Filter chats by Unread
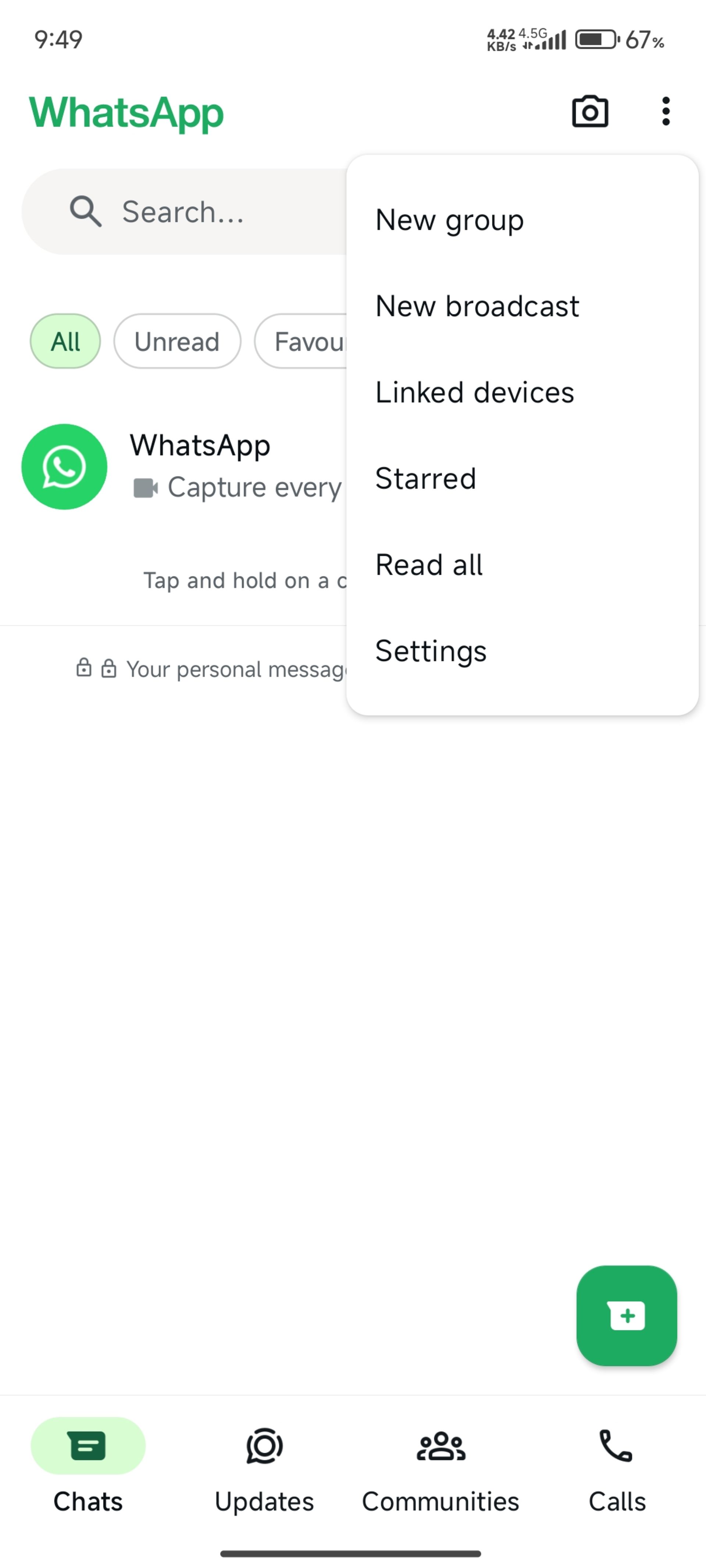 pos(176,341)
